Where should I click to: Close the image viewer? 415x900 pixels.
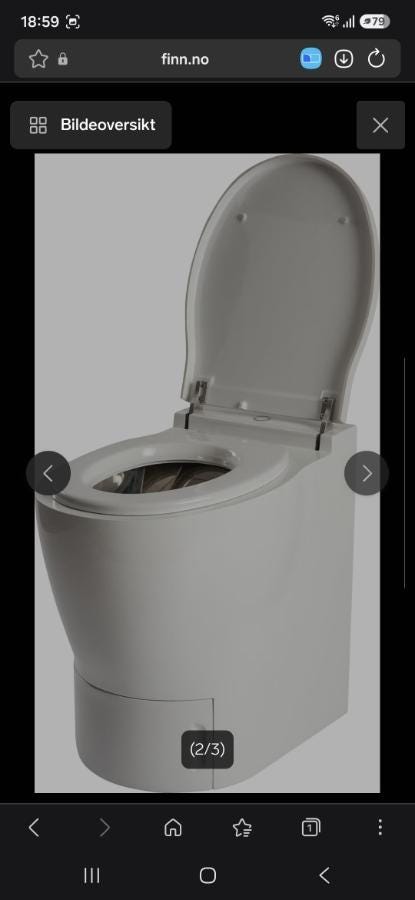pos(380,125)
